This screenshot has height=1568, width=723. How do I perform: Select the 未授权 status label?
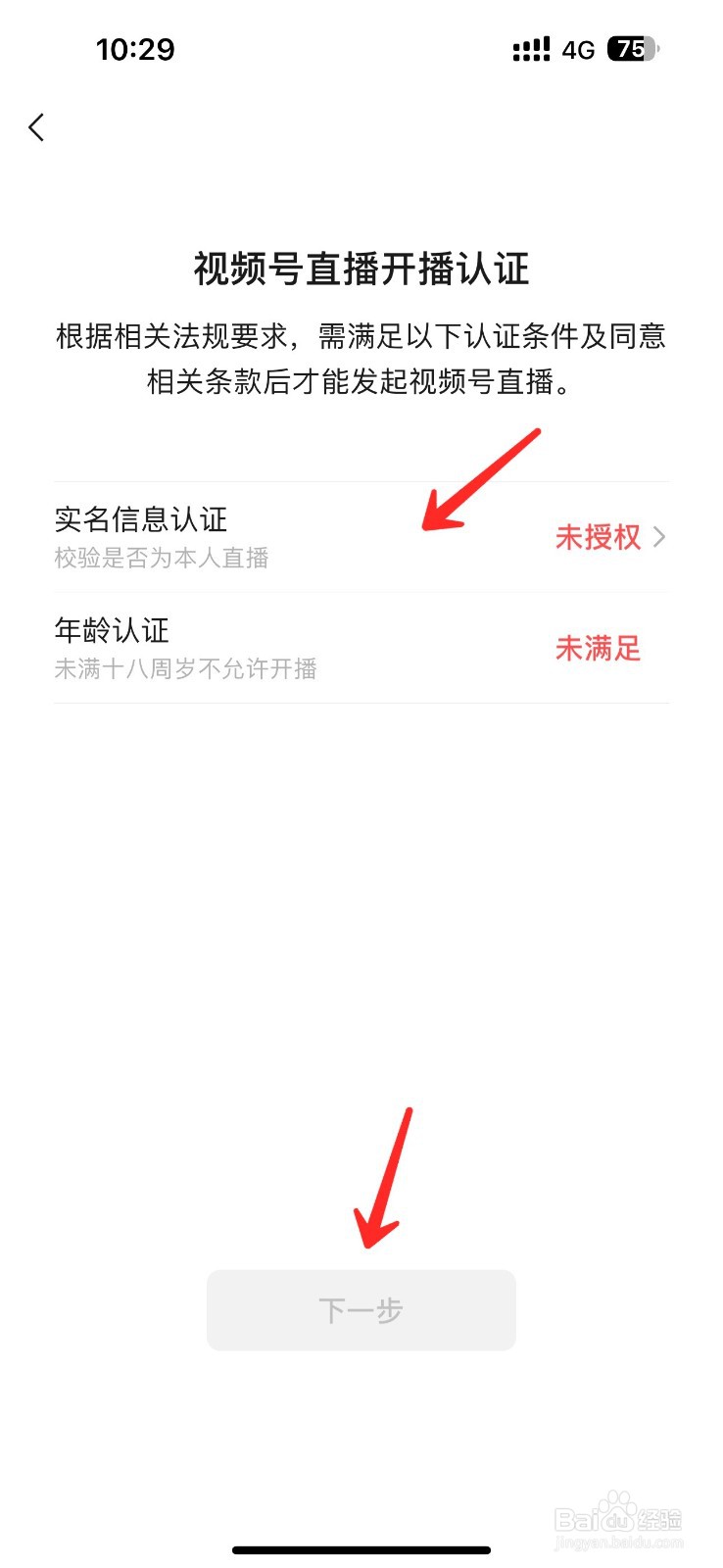click(x=598, y=537)
